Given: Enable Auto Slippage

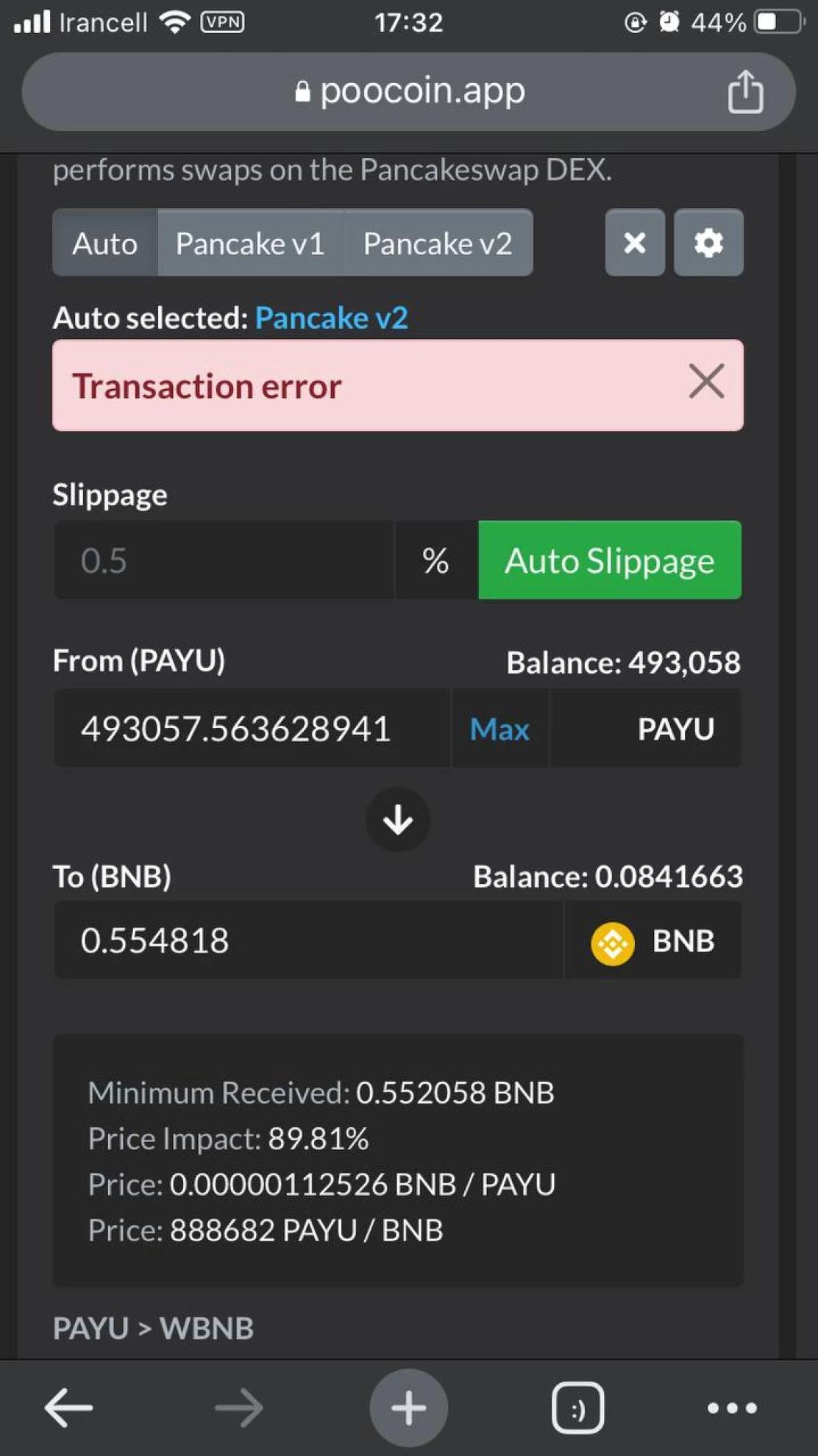Looking at the screenshot, I should 609,560.
